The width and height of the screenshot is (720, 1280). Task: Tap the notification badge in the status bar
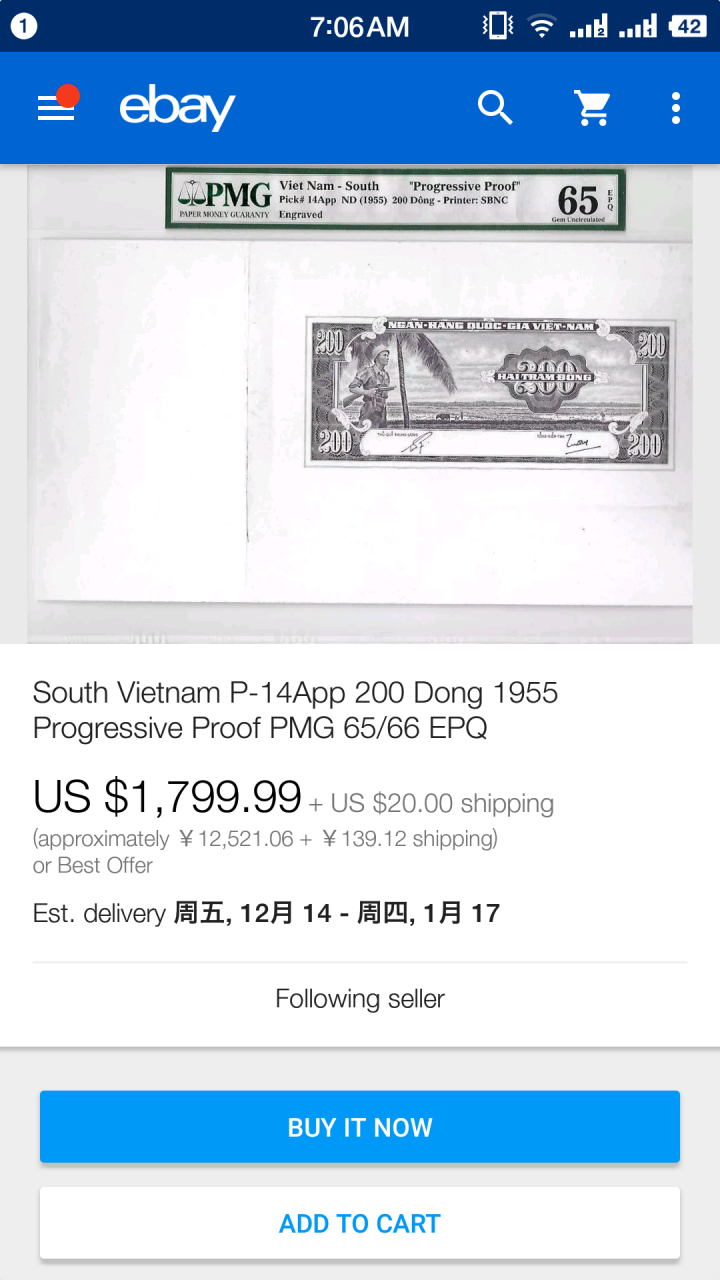point(22,25)
